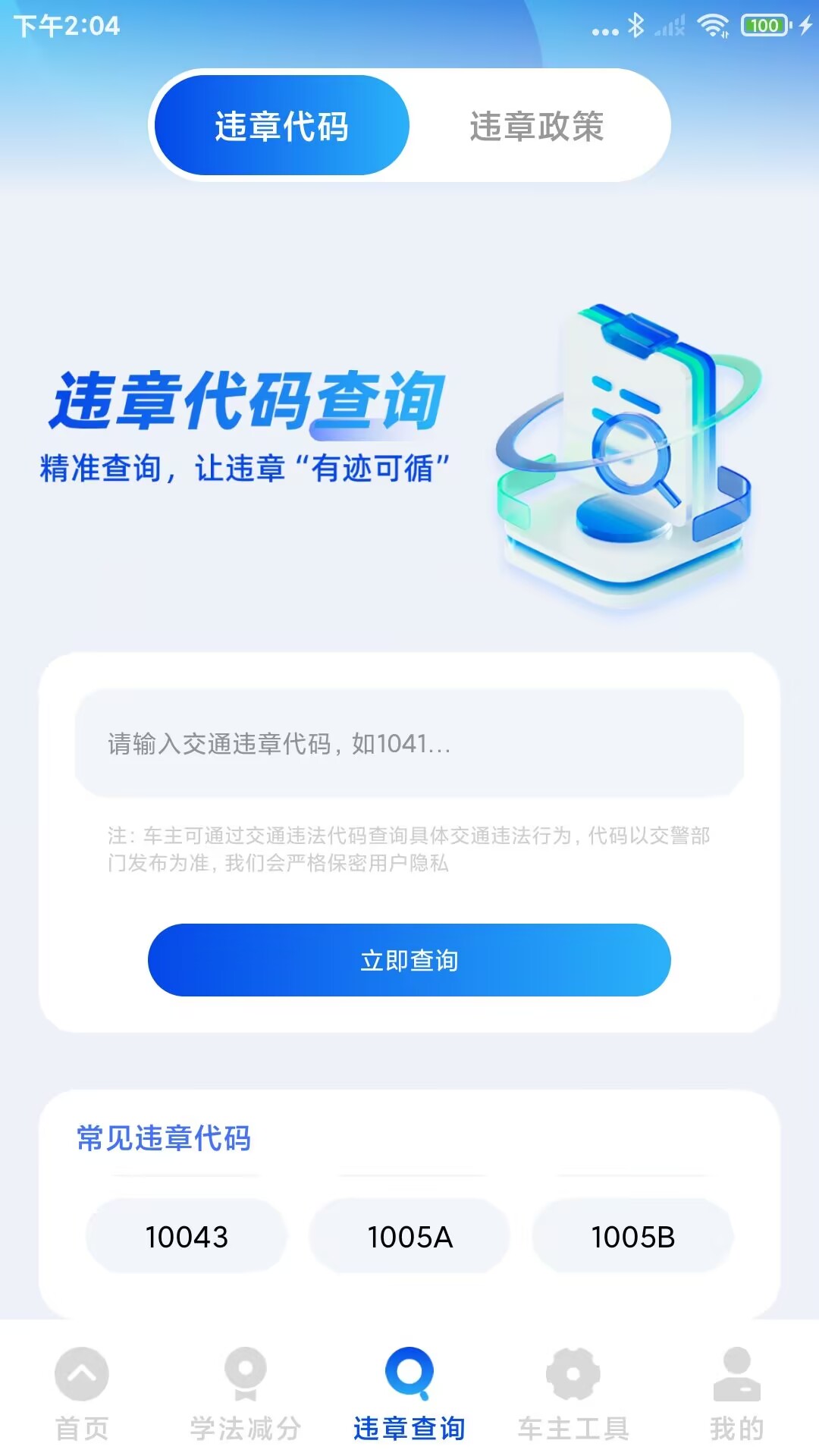Select the 违章代码 tab
The height and width of the screenshot is (1456, 819).
[x=281, y=125]
